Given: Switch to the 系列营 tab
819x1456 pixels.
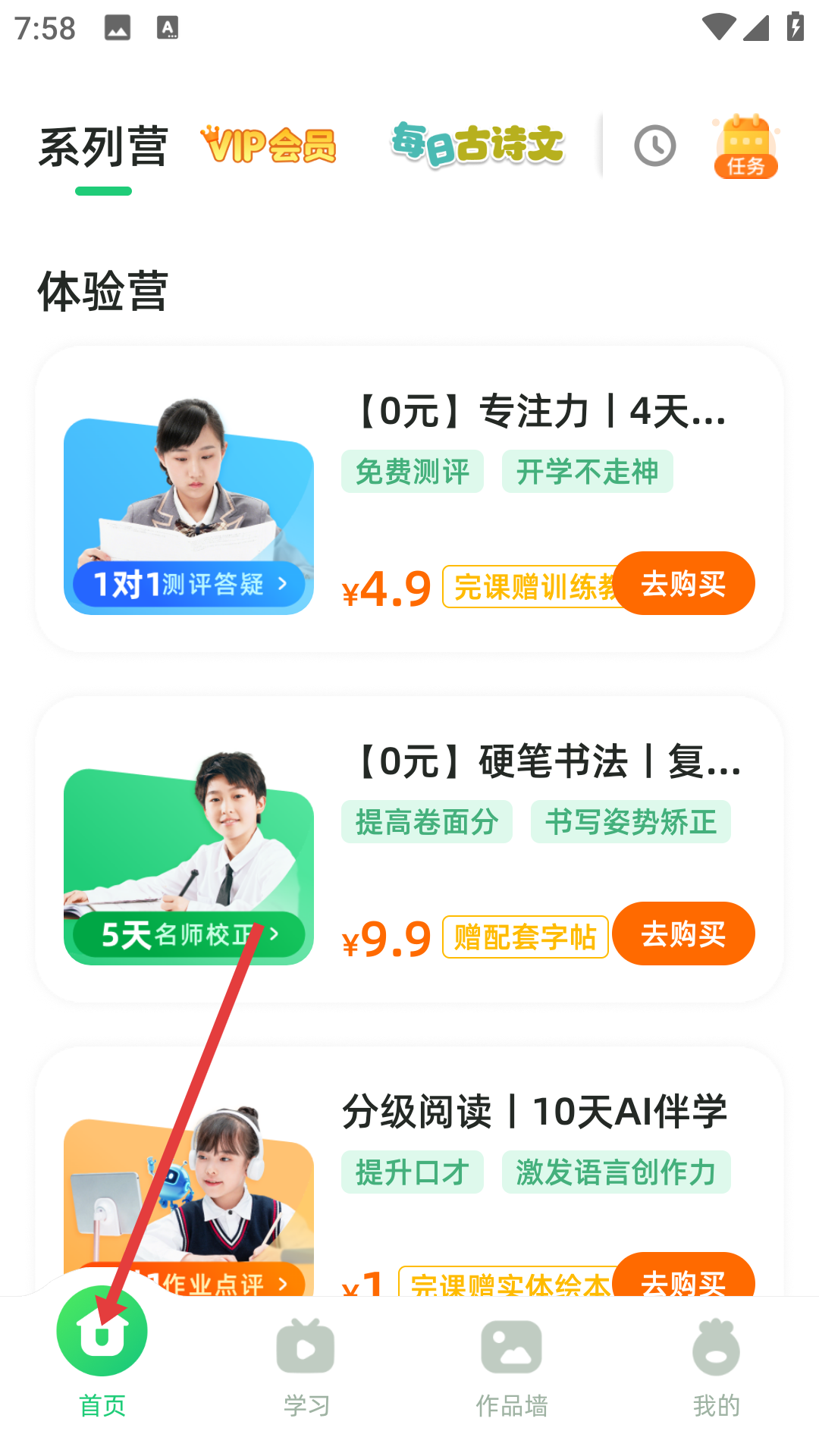Looking at the screenshot, I should 103,147.
